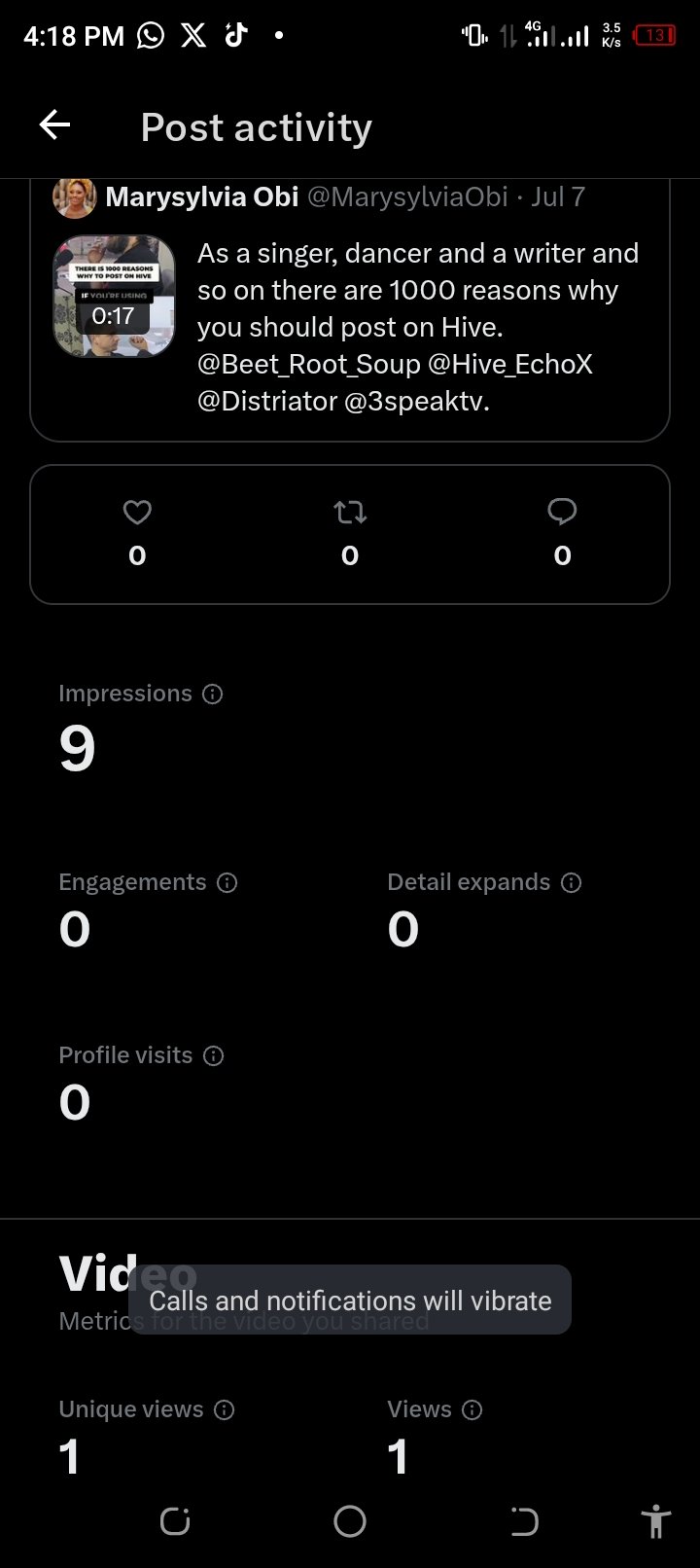Tap the info icon beside Views
The height and width of the screenshot is (1568, 700).
coord(472,1409)
